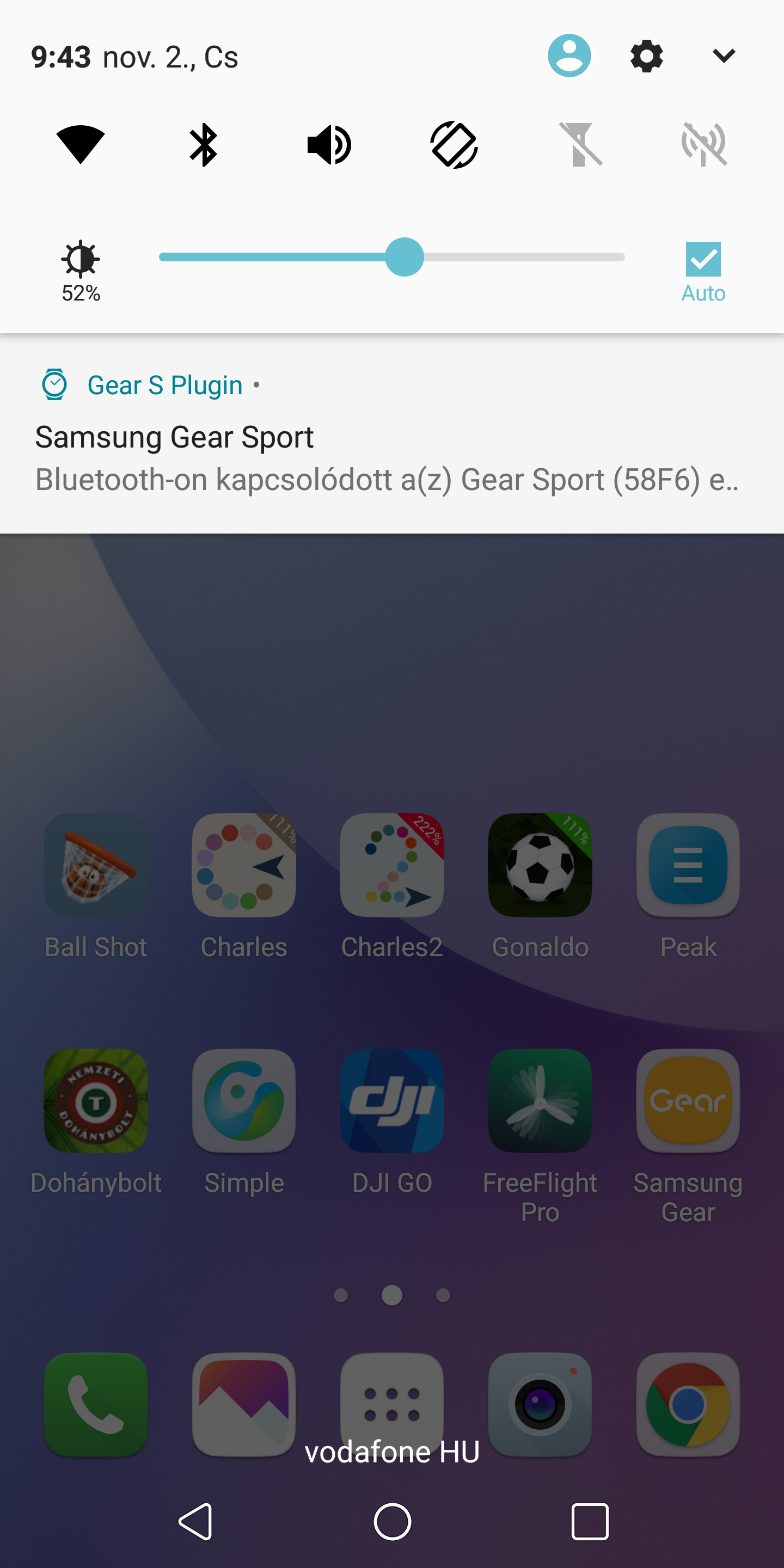Toggle the sound volume mode

[x=329, y=144]
